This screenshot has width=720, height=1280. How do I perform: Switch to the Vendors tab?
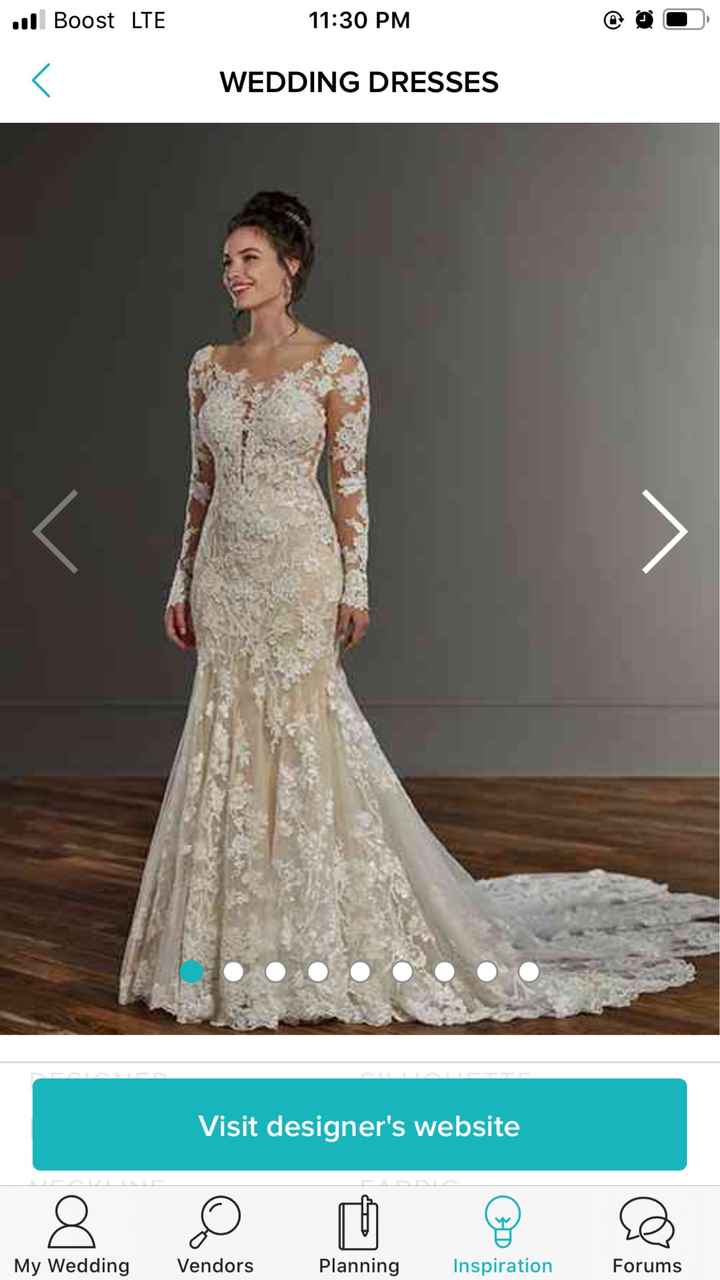coord(215,1236)
